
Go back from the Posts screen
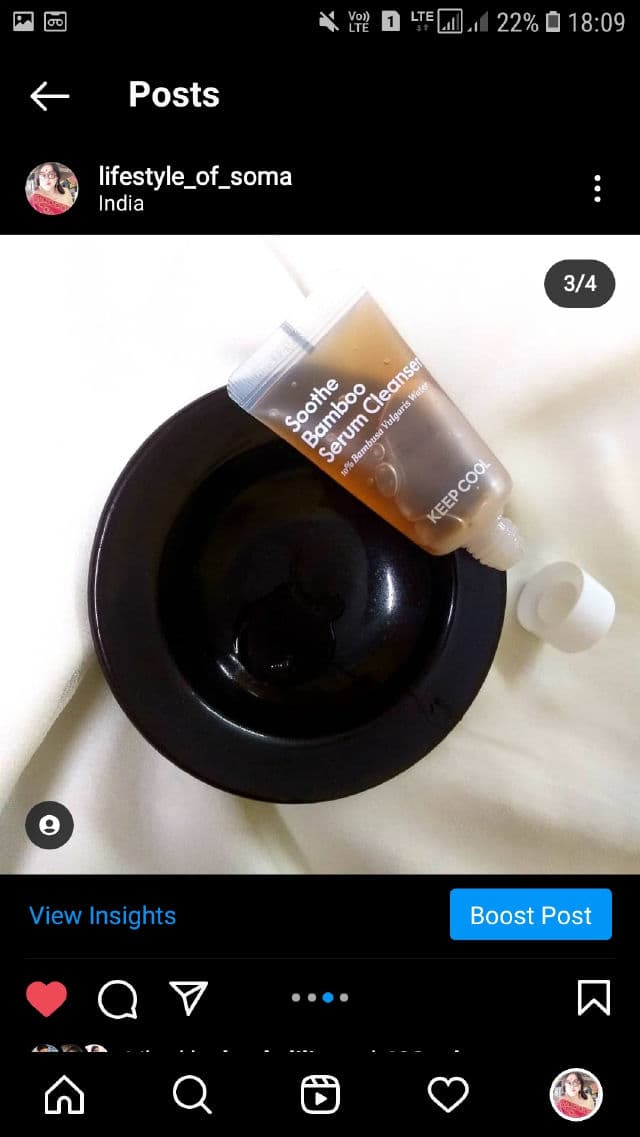click(x=49, y=96)
